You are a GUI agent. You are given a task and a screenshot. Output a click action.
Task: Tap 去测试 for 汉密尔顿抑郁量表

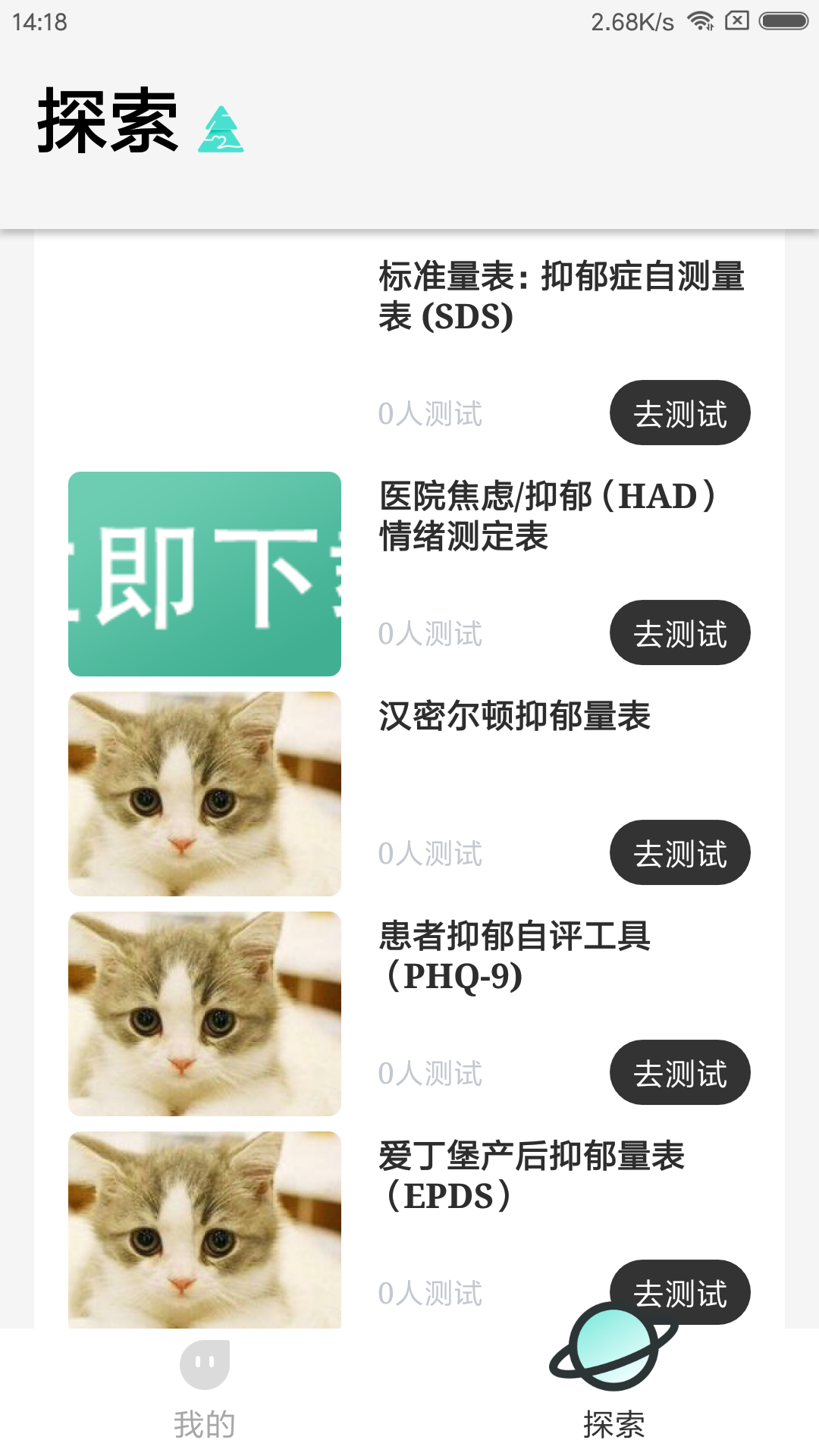(x=679, y=852)
